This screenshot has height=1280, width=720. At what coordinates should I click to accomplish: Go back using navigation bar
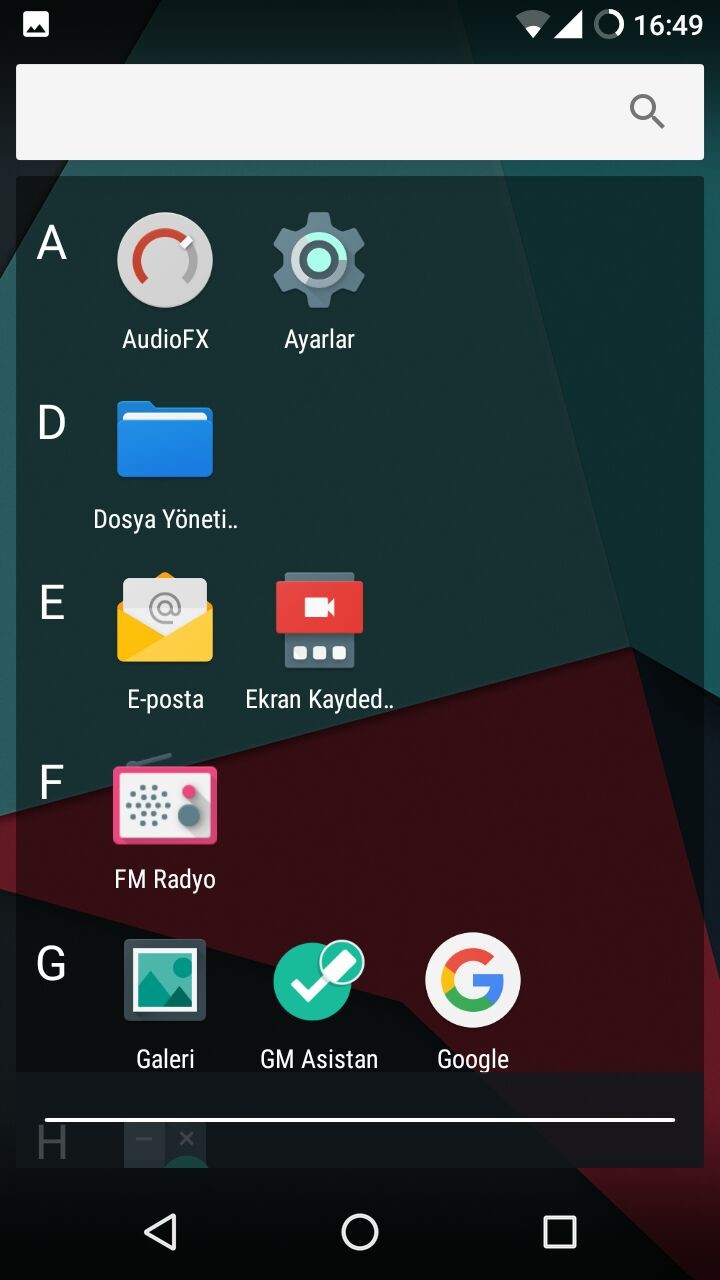click(160, 1232)
